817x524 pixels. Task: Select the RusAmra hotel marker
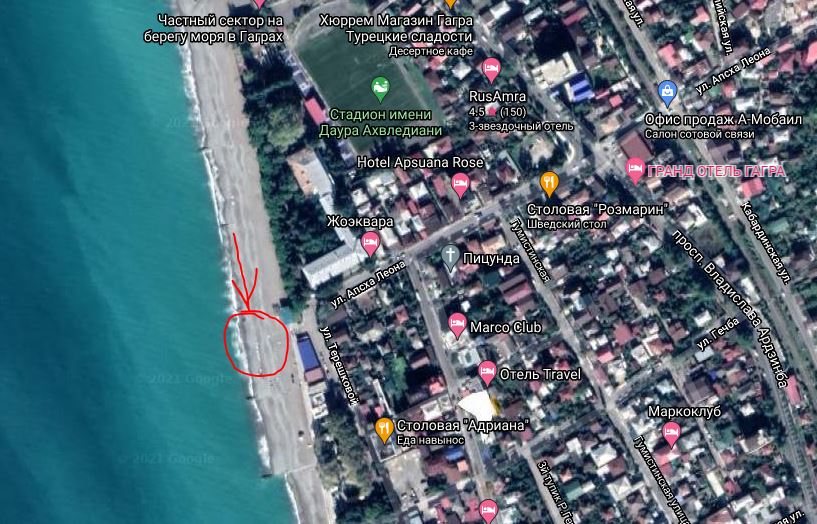tap(490, 70)
